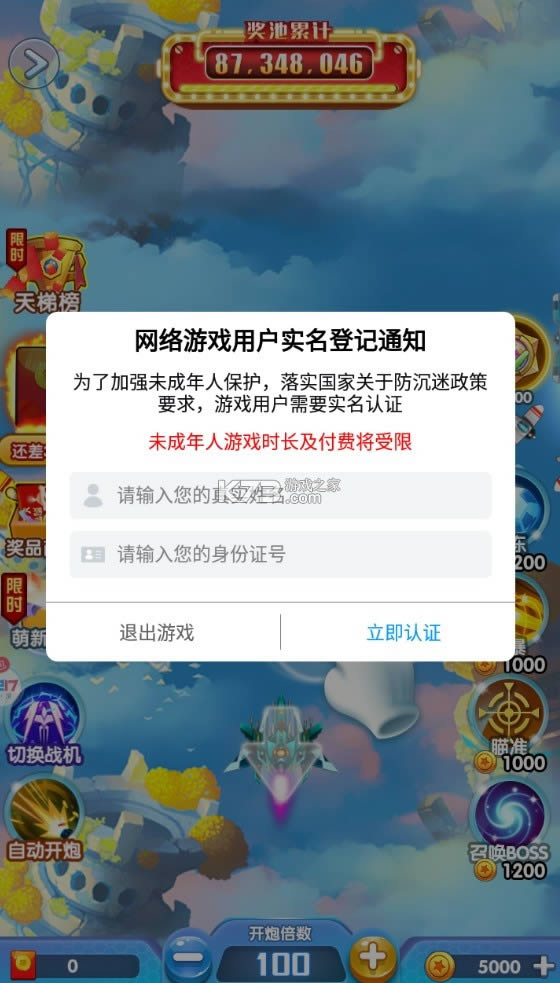
Task: Use the 瞄准 aiming skill
Action: pyautogui.click(x=510, y=724)
